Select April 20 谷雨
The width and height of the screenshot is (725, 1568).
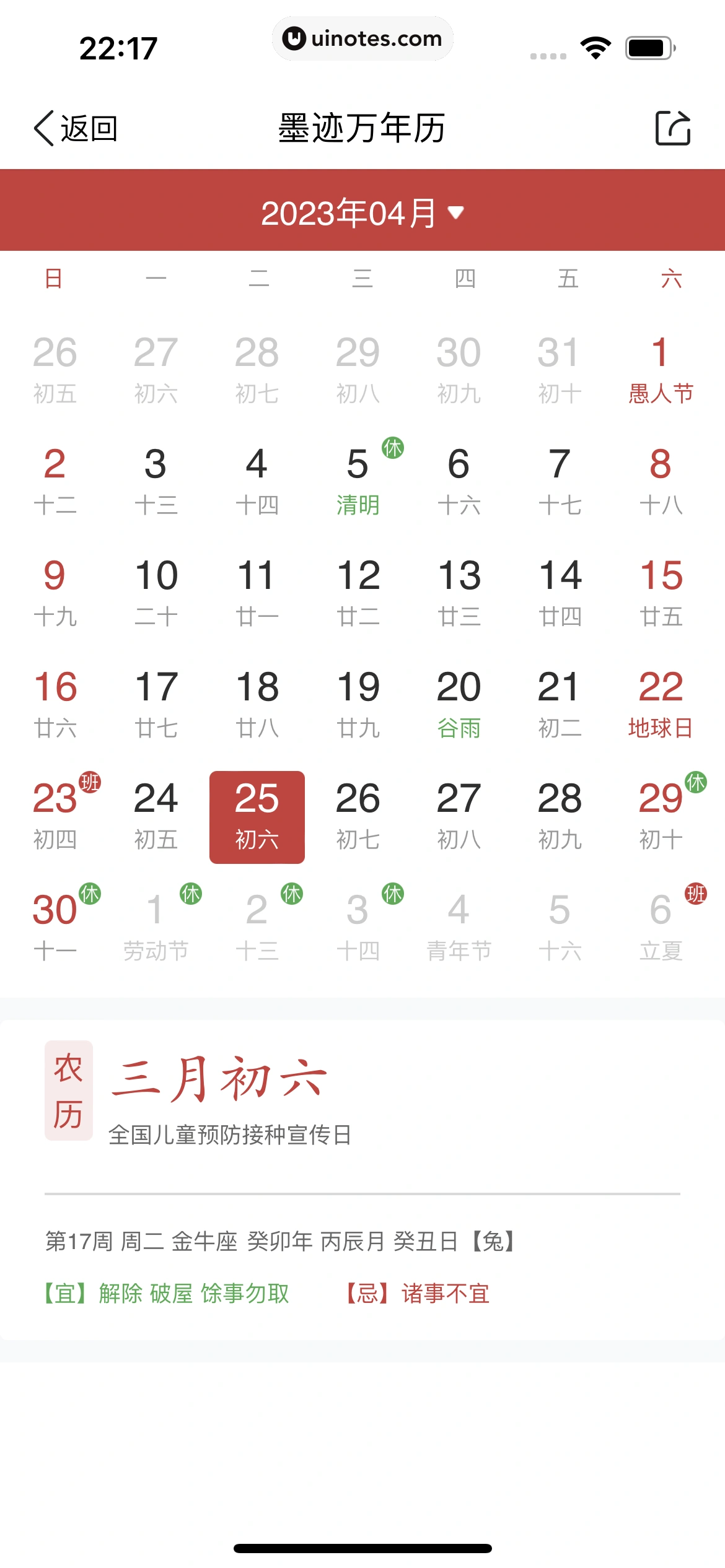click(x=459, y=703)
